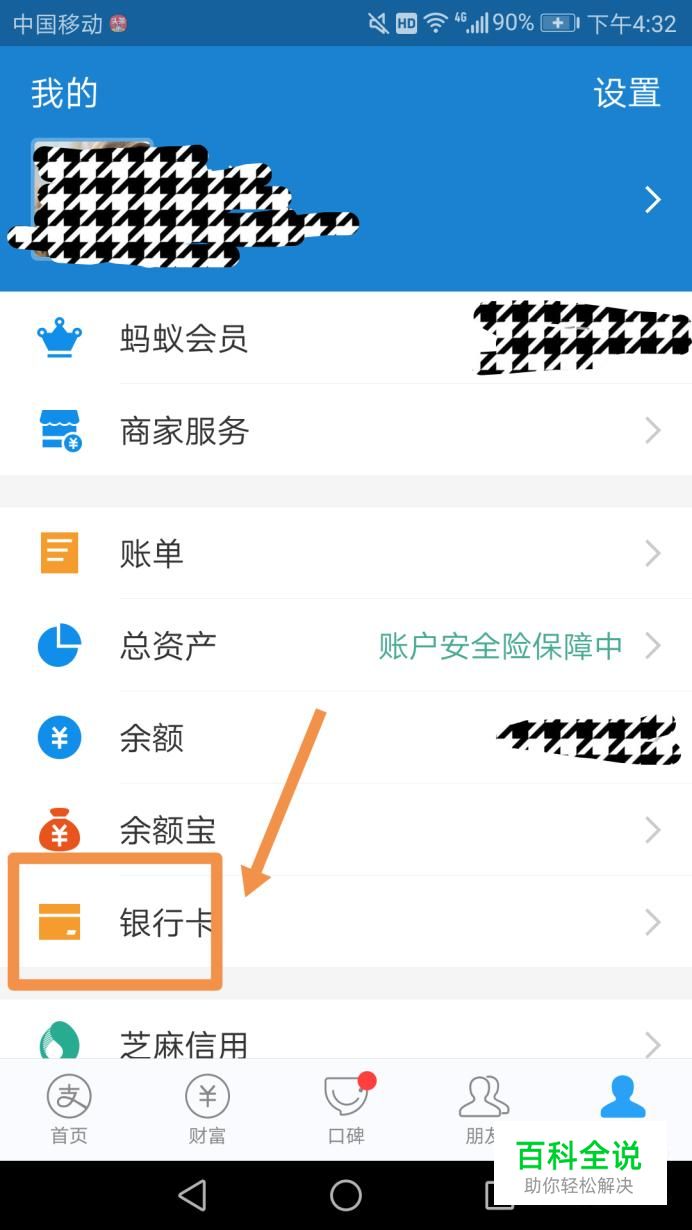The image size is (692, 1230).
Task: Switch to the 朋友 friends tab
Action: point(483,1105)
